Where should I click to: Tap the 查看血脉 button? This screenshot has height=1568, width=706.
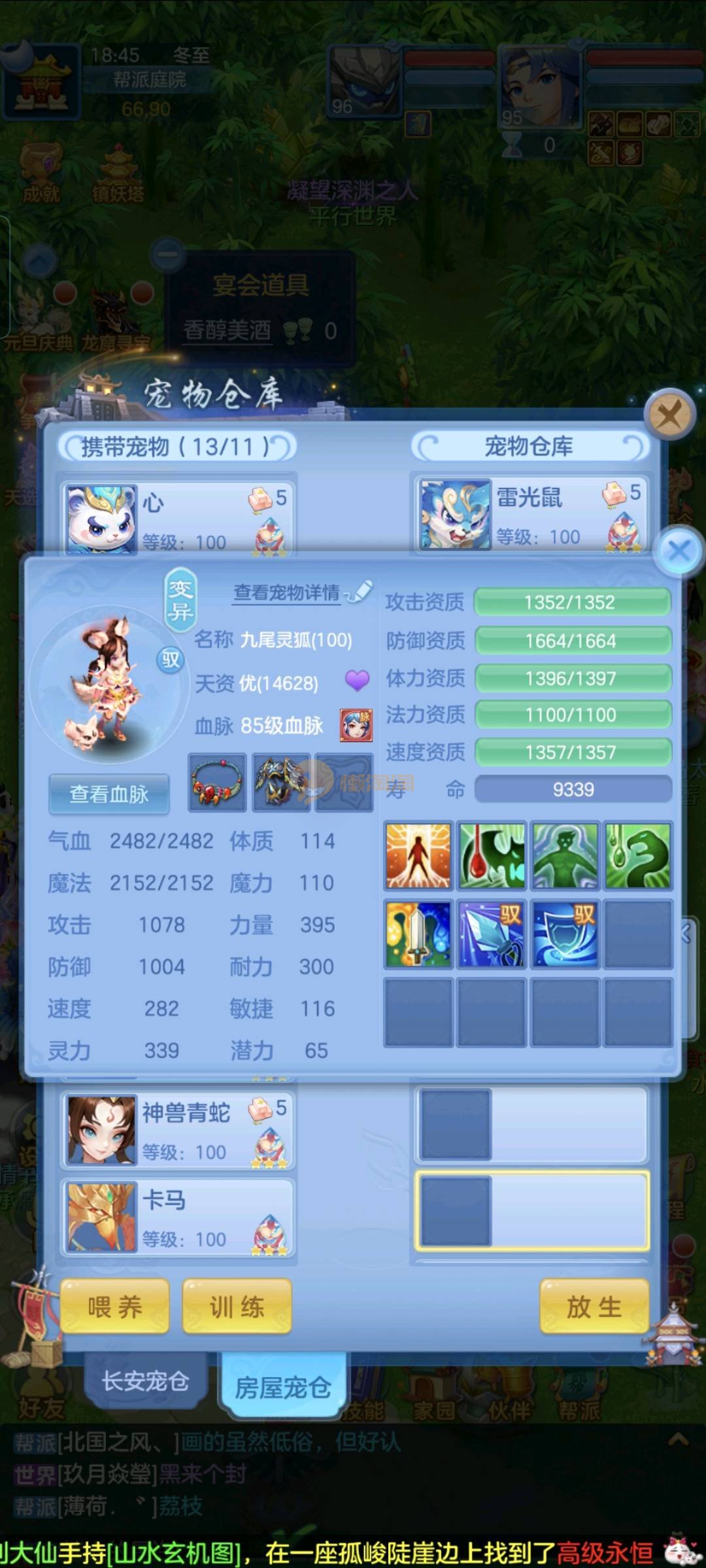109,794
